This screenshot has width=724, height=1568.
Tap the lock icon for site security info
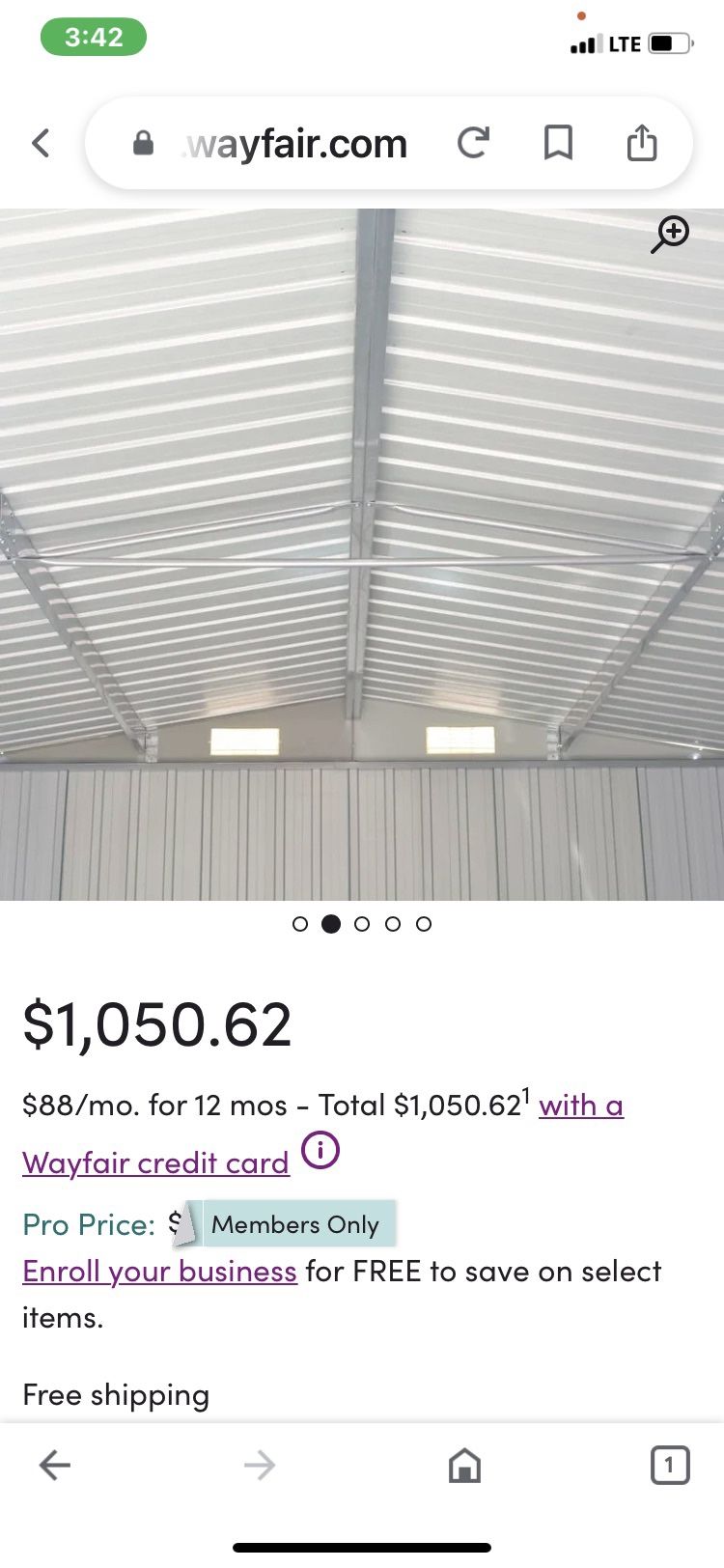click(143, 143)
